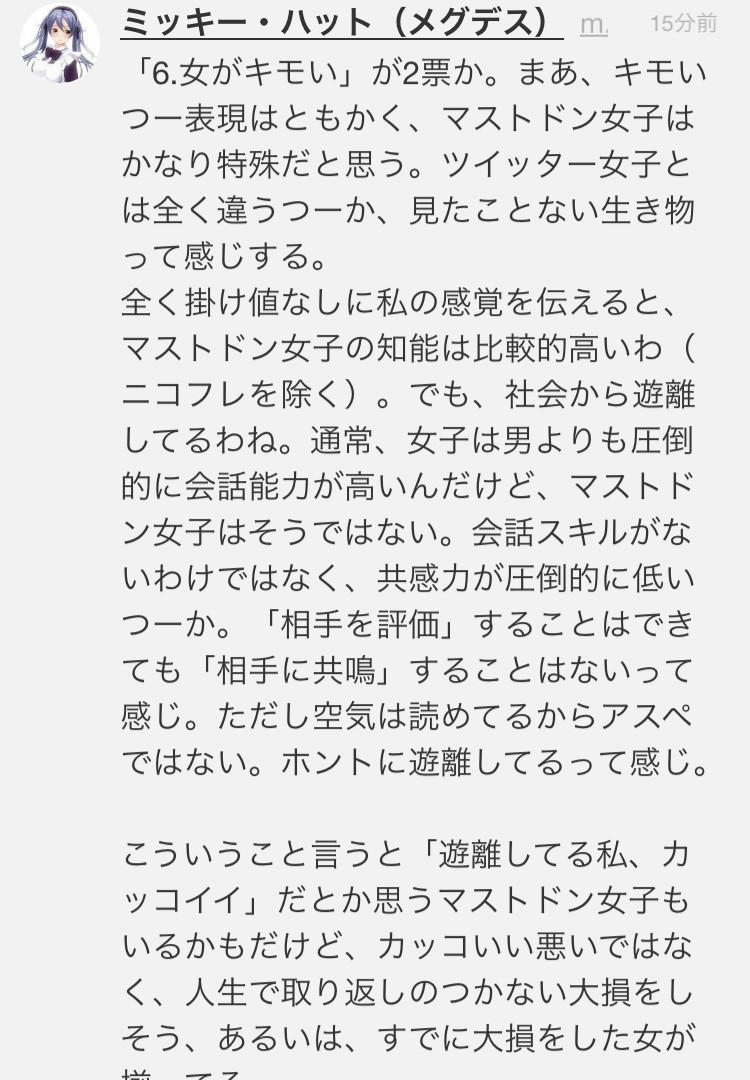Screen dimensions: 750x1080
Task: Tap the underlined 'm.' username handle
Action: tap(594, 26)
